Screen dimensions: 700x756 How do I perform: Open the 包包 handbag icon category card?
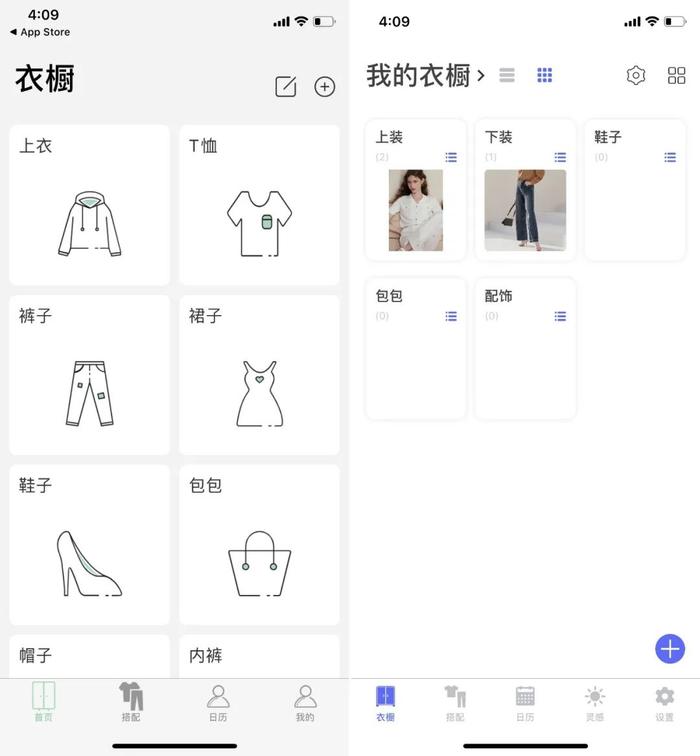260,545
